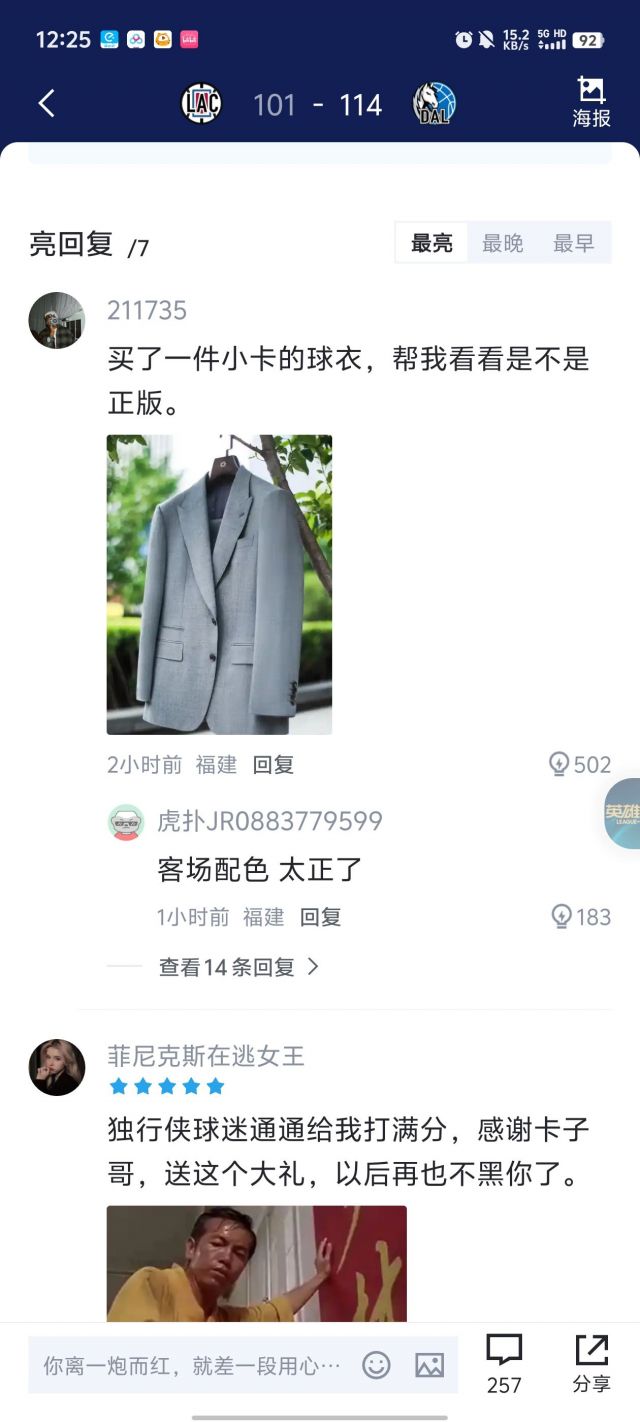Reply to 211735's comment
This screenshot has height=1422, width=640.
pyautogui.click(x=273, y=765)
